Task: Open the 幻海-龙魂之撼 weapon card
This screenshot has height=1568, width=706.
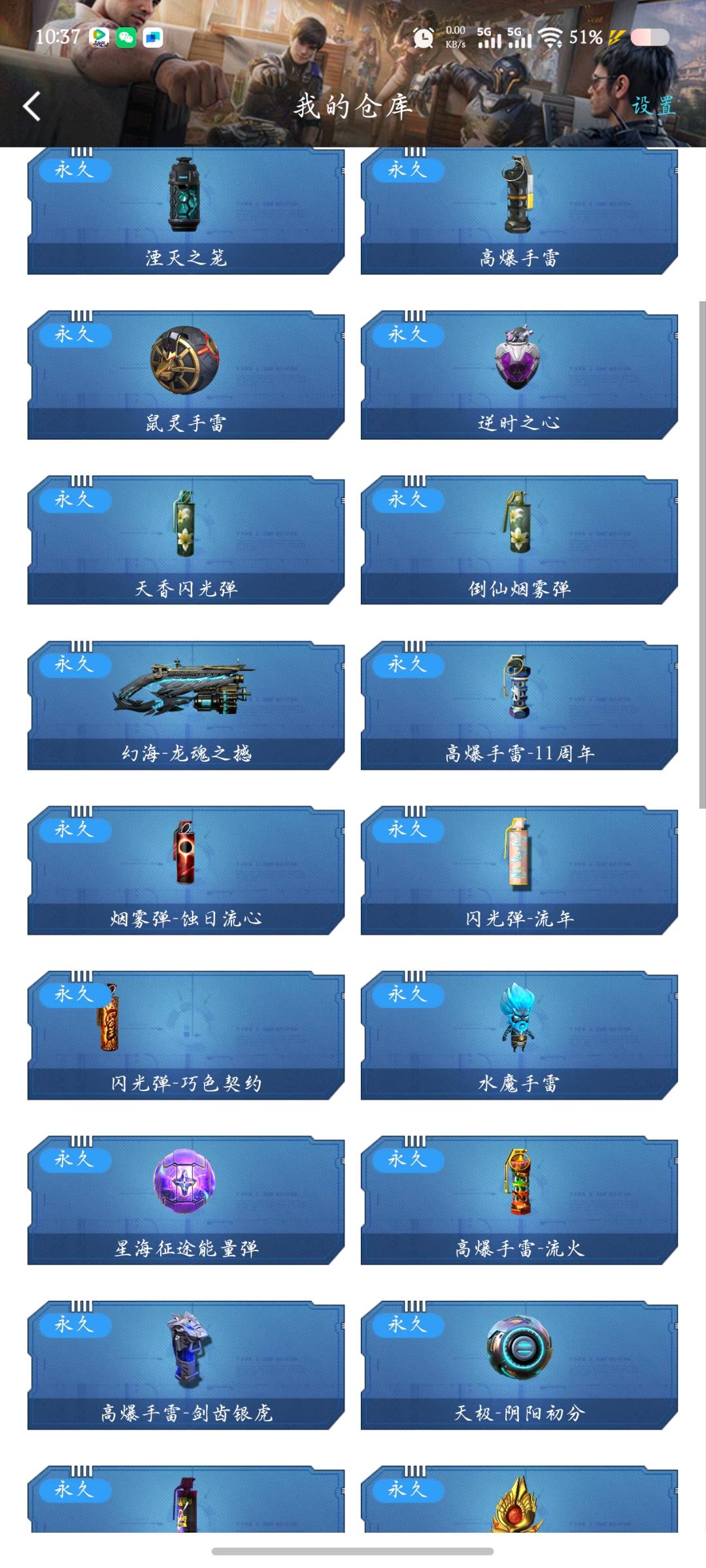Action: pos(186,706)
